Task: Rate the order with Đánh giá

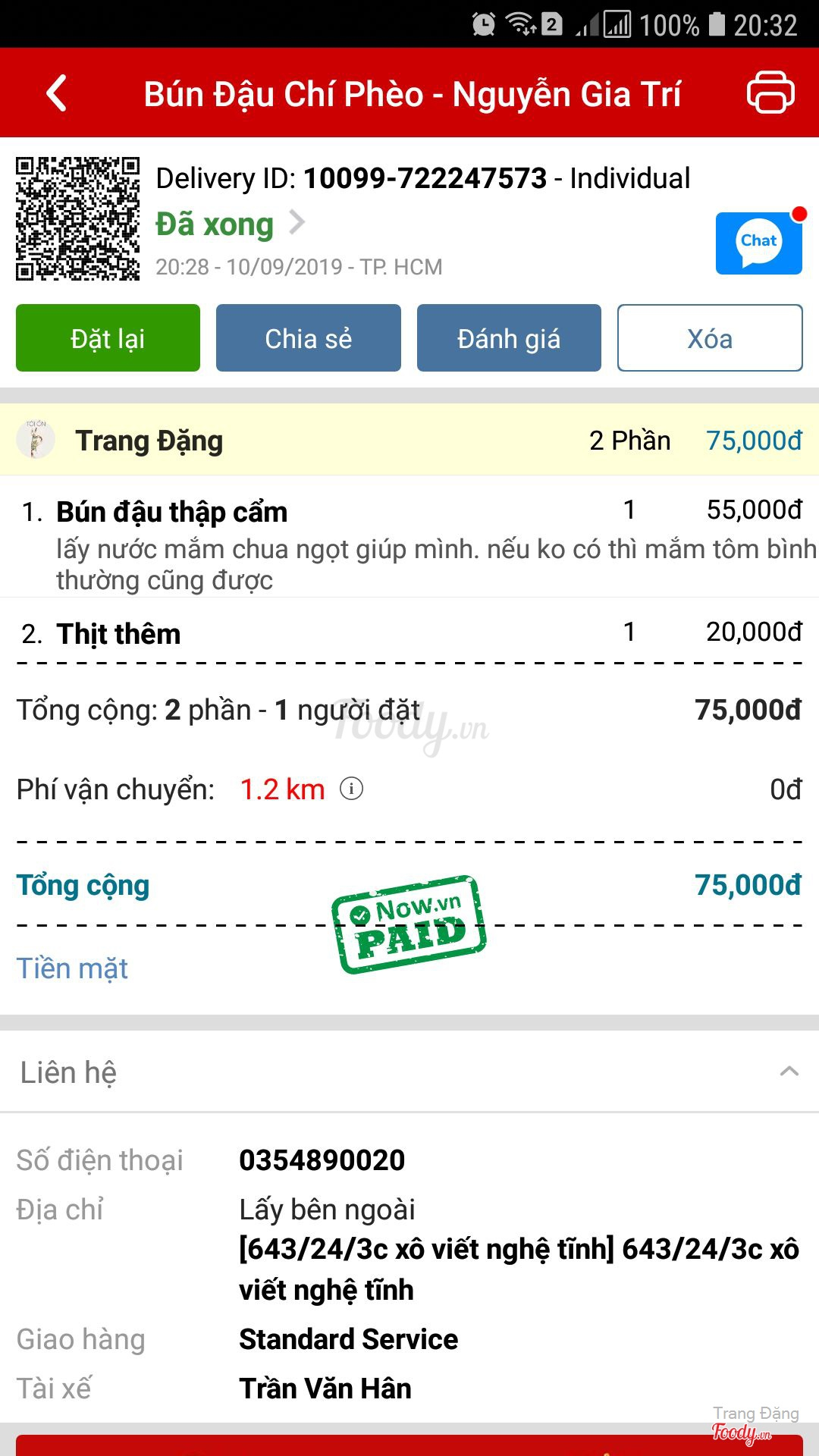Action: [509, 338]
